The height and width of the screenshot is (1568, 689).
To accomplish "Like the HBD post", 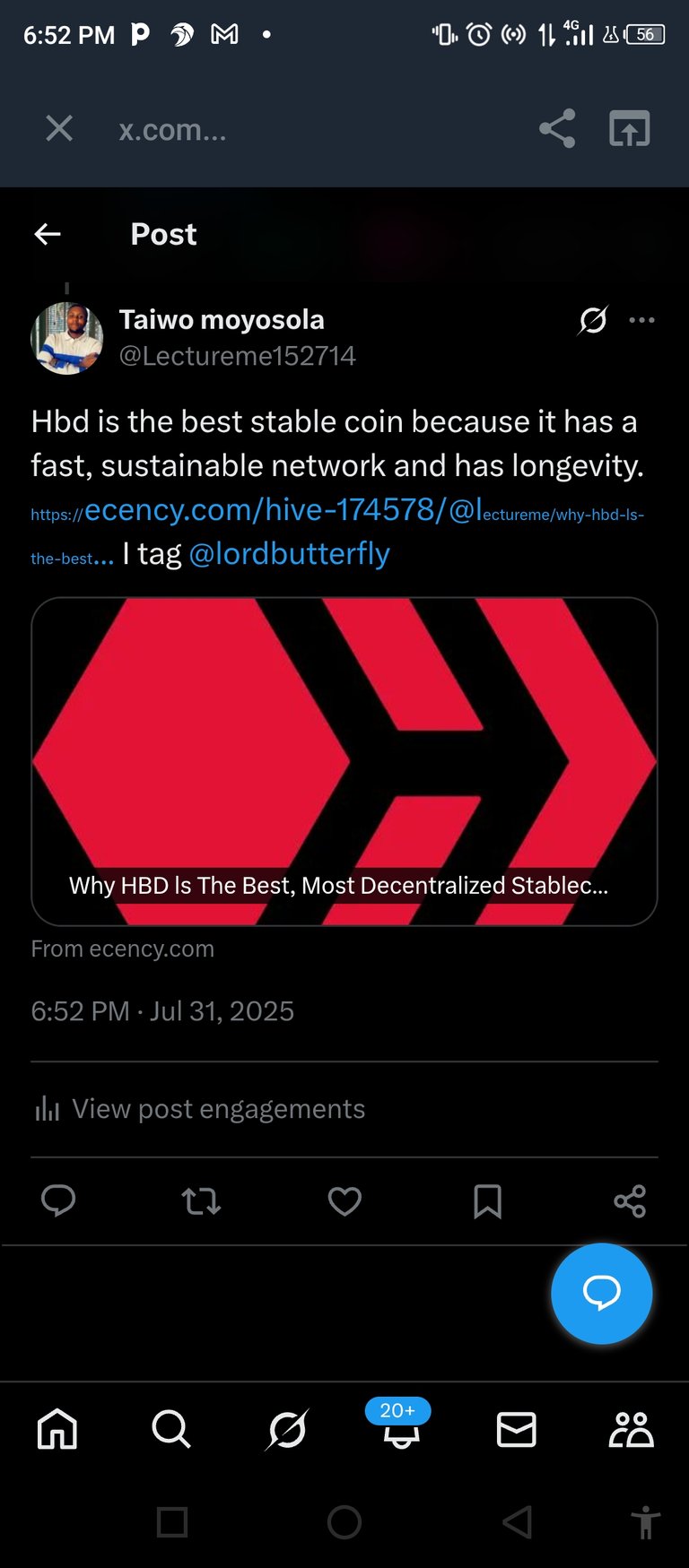I will click(x=344, y=1200).
